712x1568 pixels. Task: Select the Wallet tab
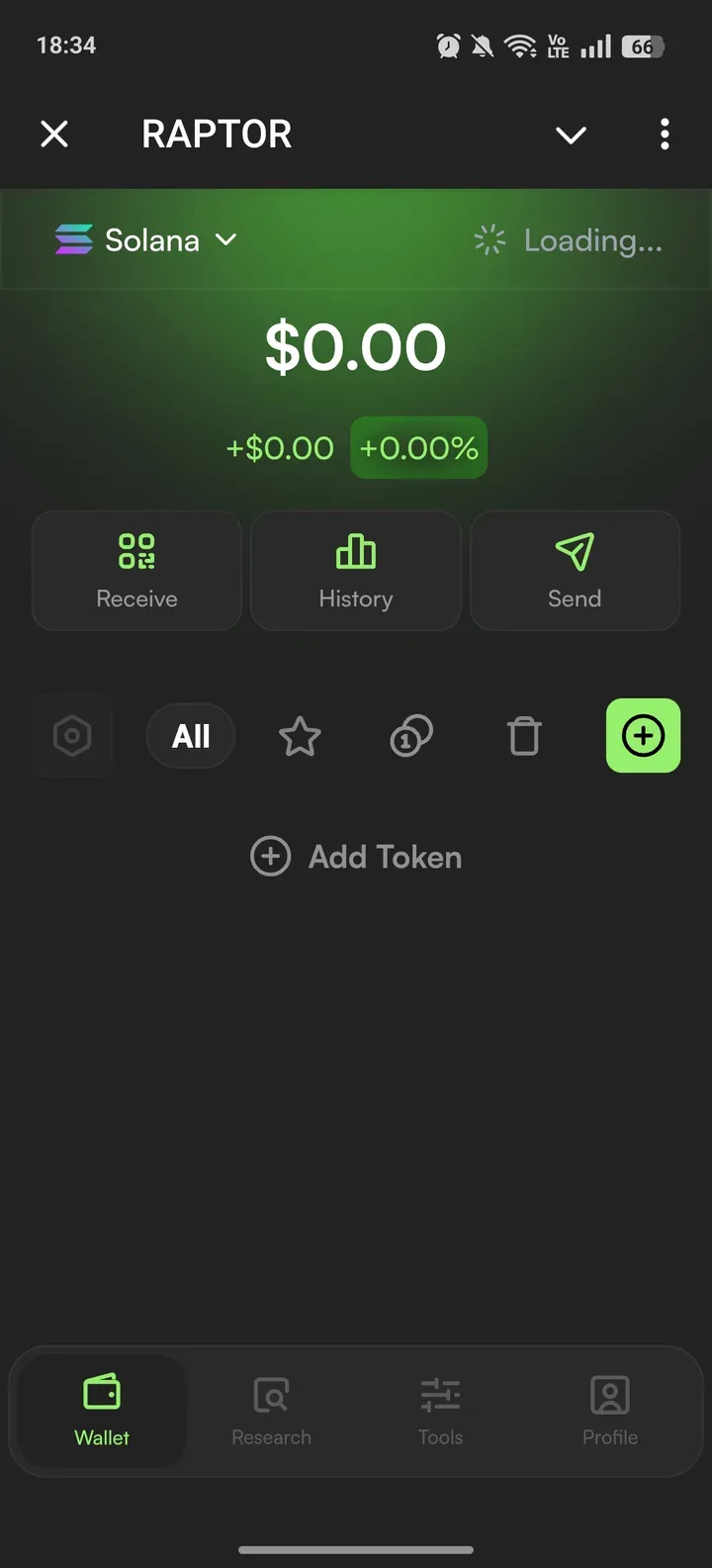pyautogui.click(x=102, y=1411)
